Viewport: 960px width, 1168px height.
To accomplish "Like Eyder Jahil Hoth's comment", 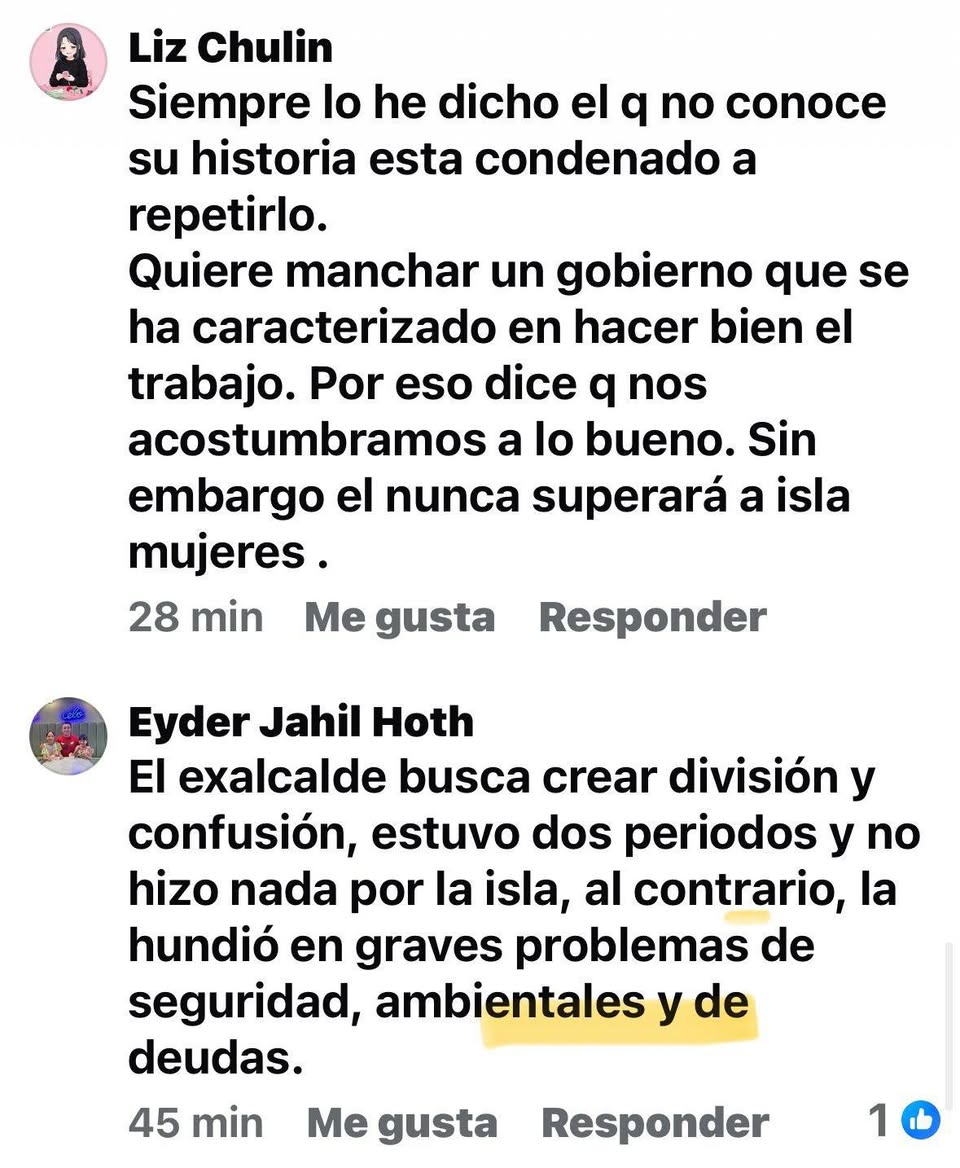I will pyautogui.click(x=401, y=1123).
